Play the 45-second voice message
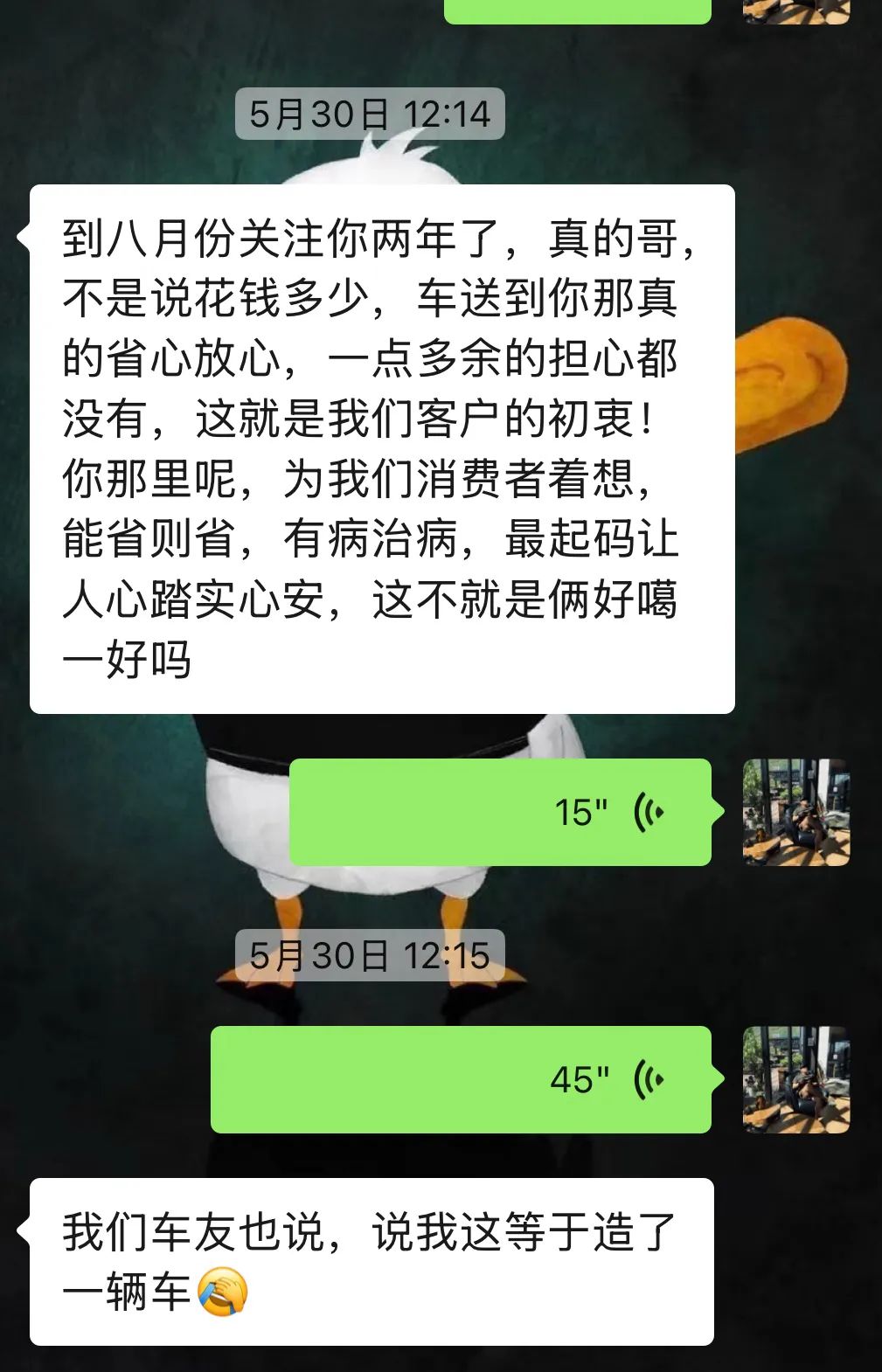This screenshot has width=882, height=1372. point(461,1079)
